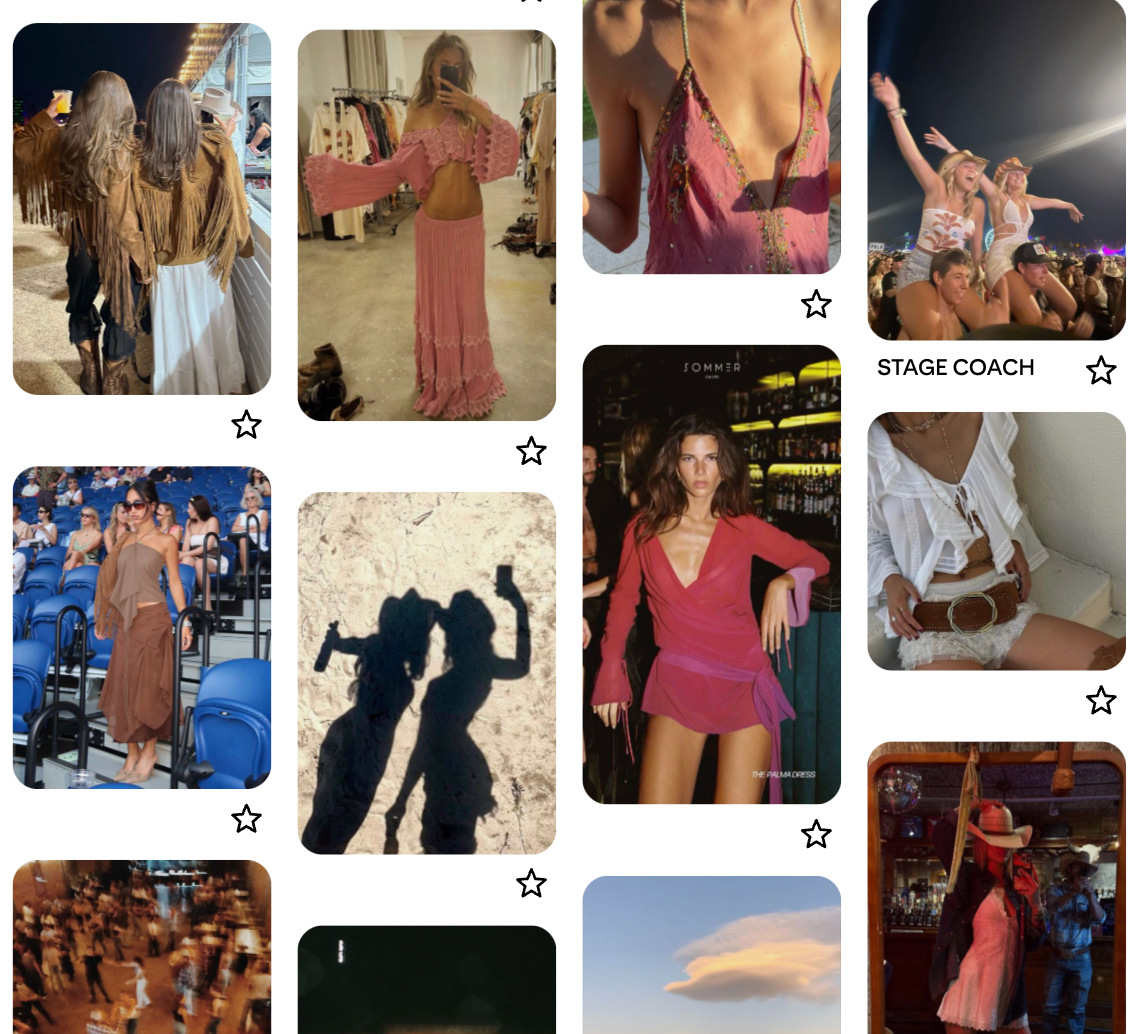Open the cowgirl shadows on sand pin
Image resolution: width=1138 pixels, height=1034 pixels.
tap(426, 672)
